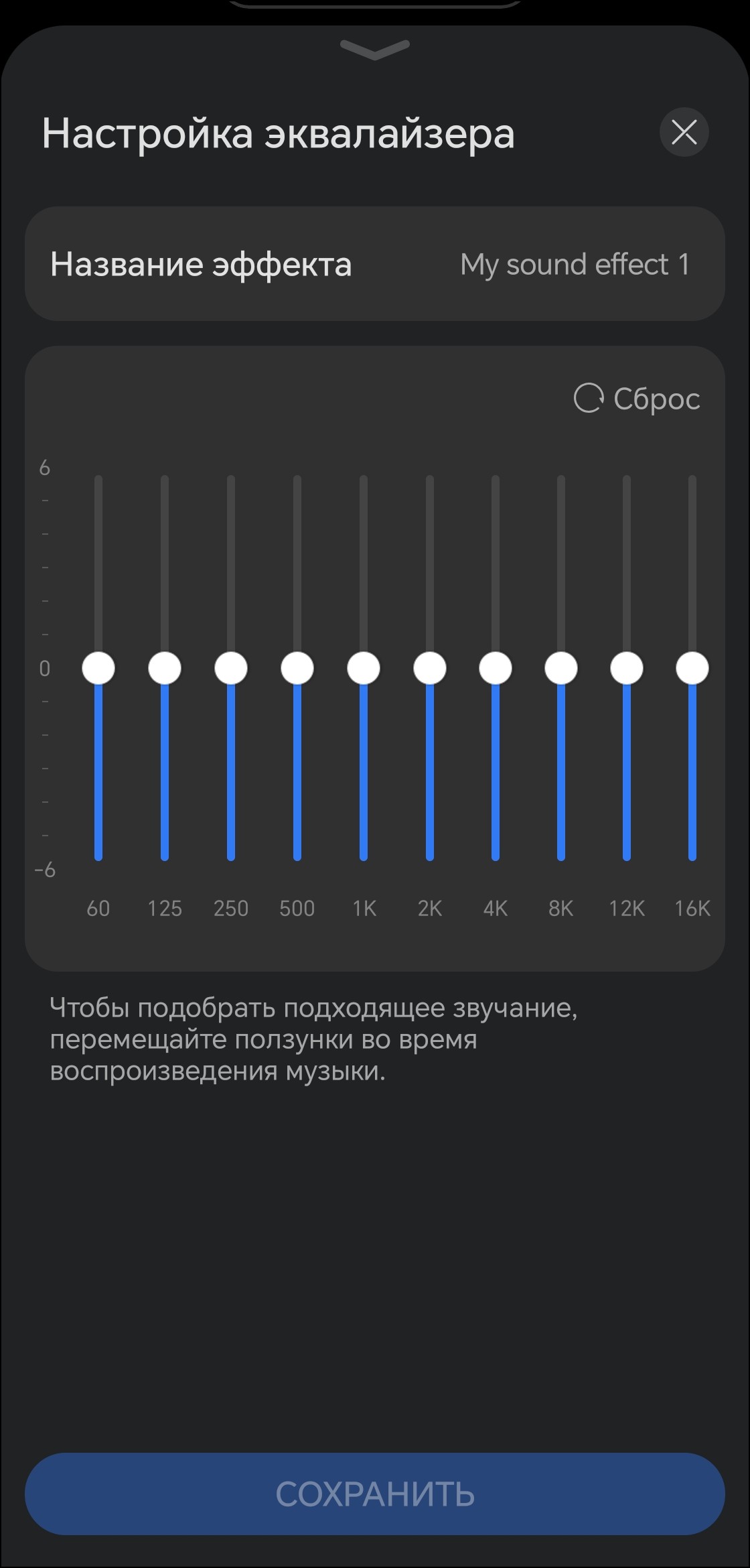This screenshot has height=1568, width=750.
Task: Close the equalizer settings panel
Action: 684,132
